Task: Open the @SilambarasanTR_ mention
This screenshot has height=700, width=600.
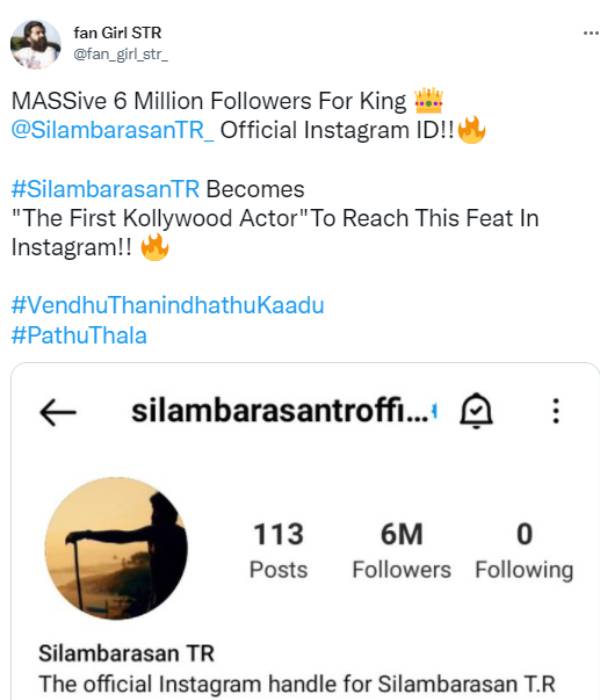Action: 112,132
